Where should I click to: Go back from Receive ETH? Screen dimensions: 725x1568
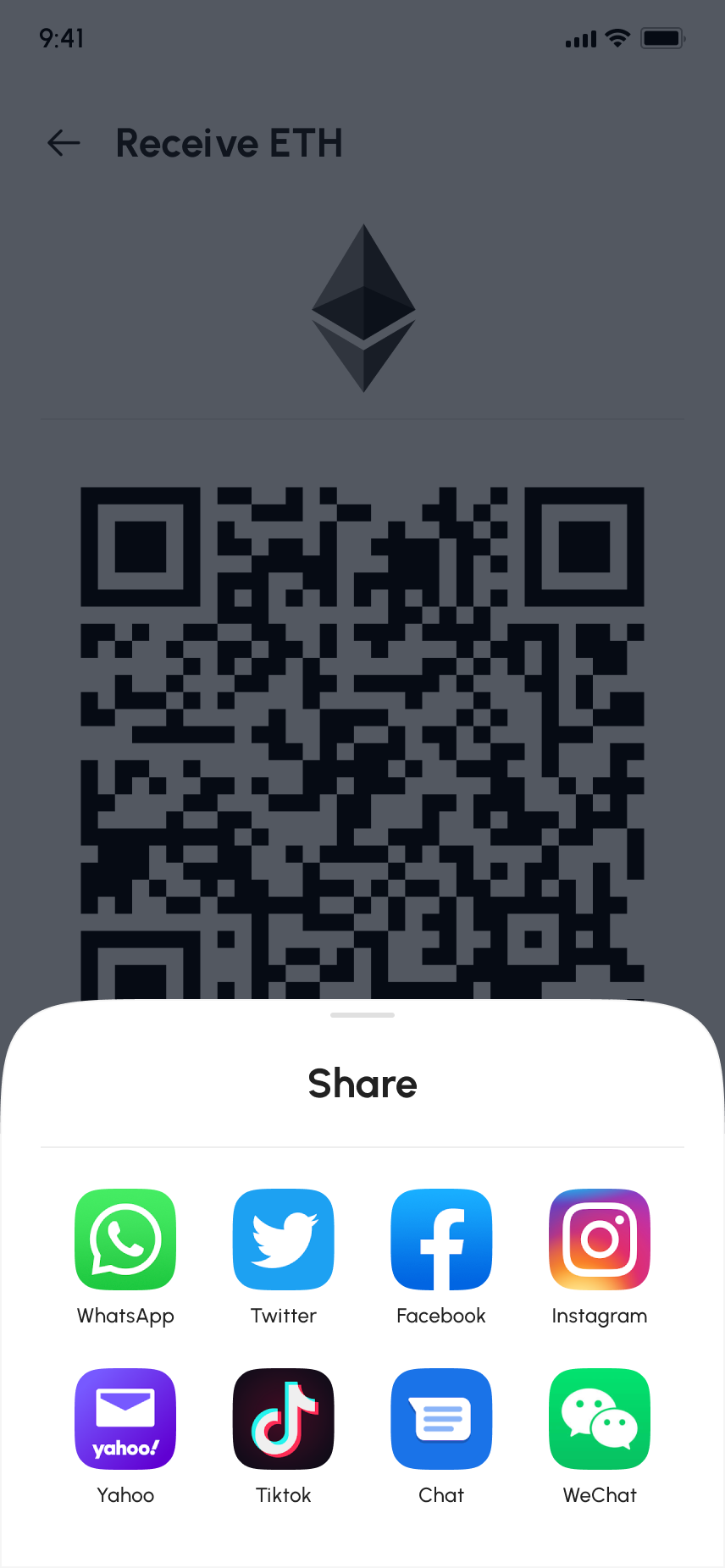(x=64, y=143)
